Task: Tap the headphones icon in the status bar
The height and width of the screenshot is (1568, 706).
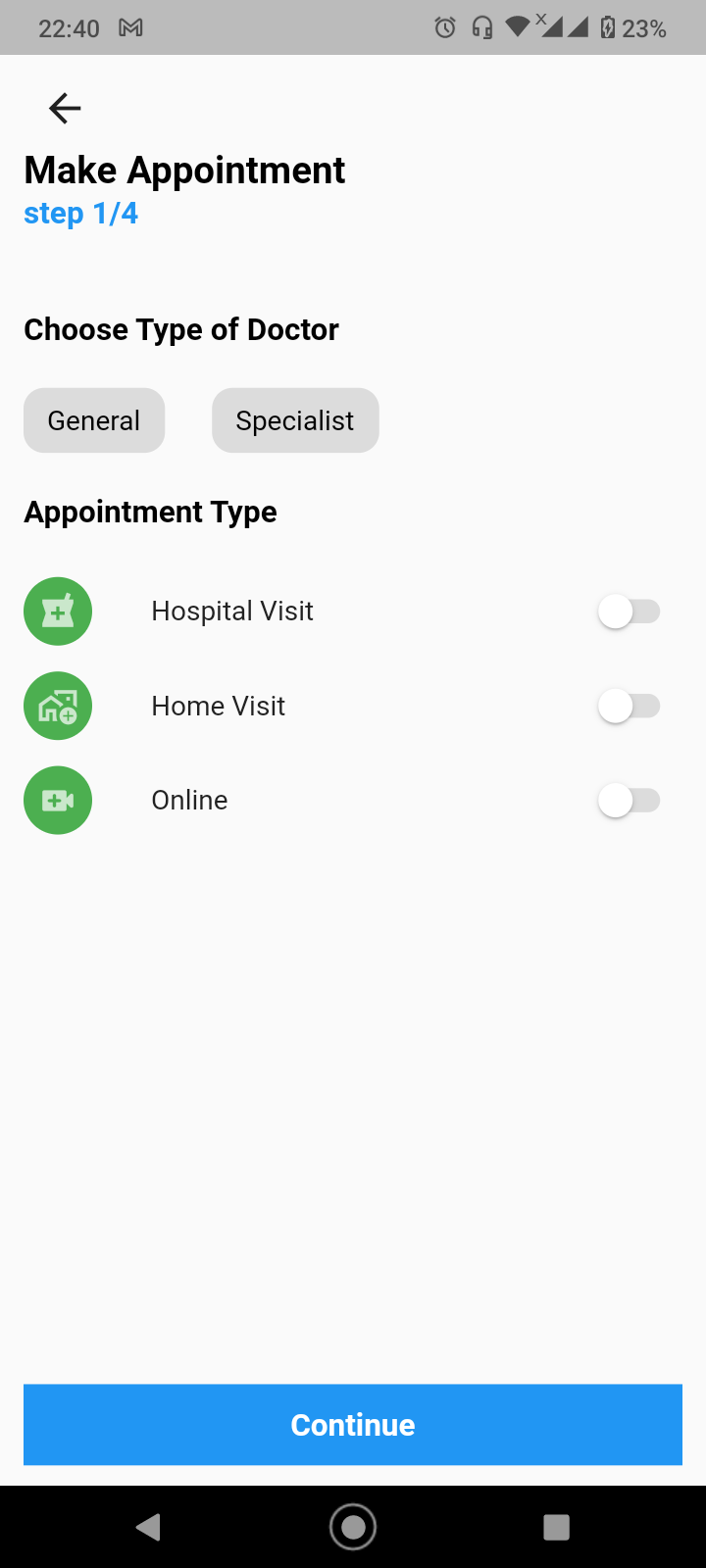Action: tap(482, 27)
